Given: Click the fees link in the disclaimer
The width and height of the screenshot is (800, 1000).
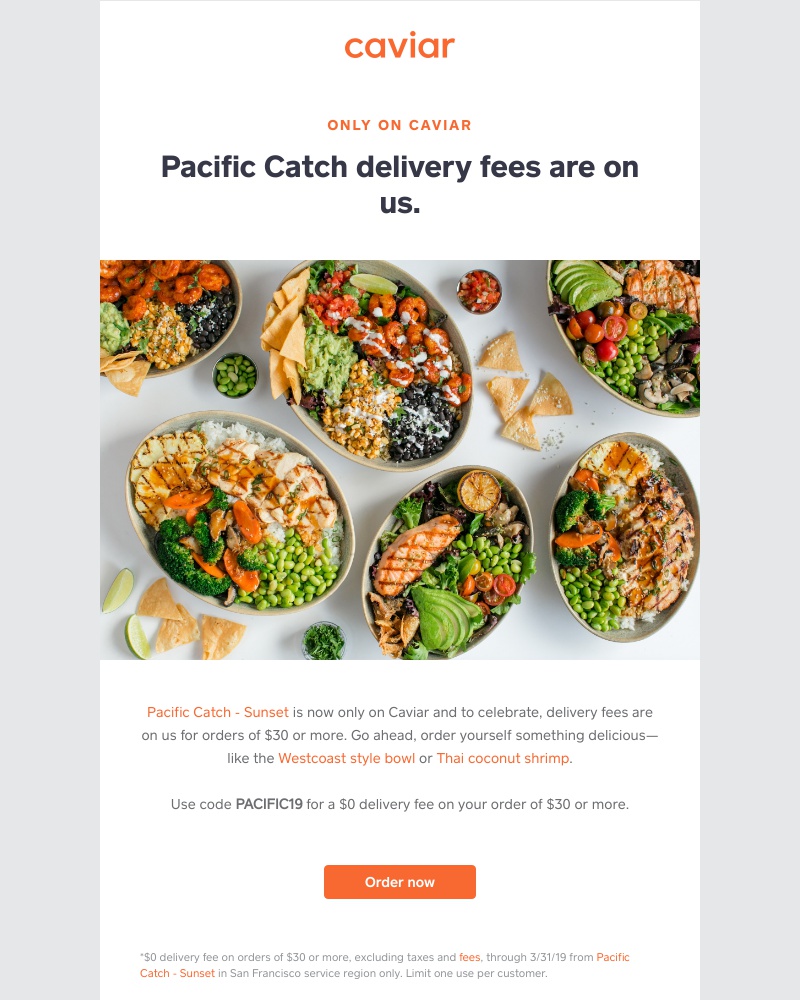Looking at the screenshot, I should pos(466,957).
